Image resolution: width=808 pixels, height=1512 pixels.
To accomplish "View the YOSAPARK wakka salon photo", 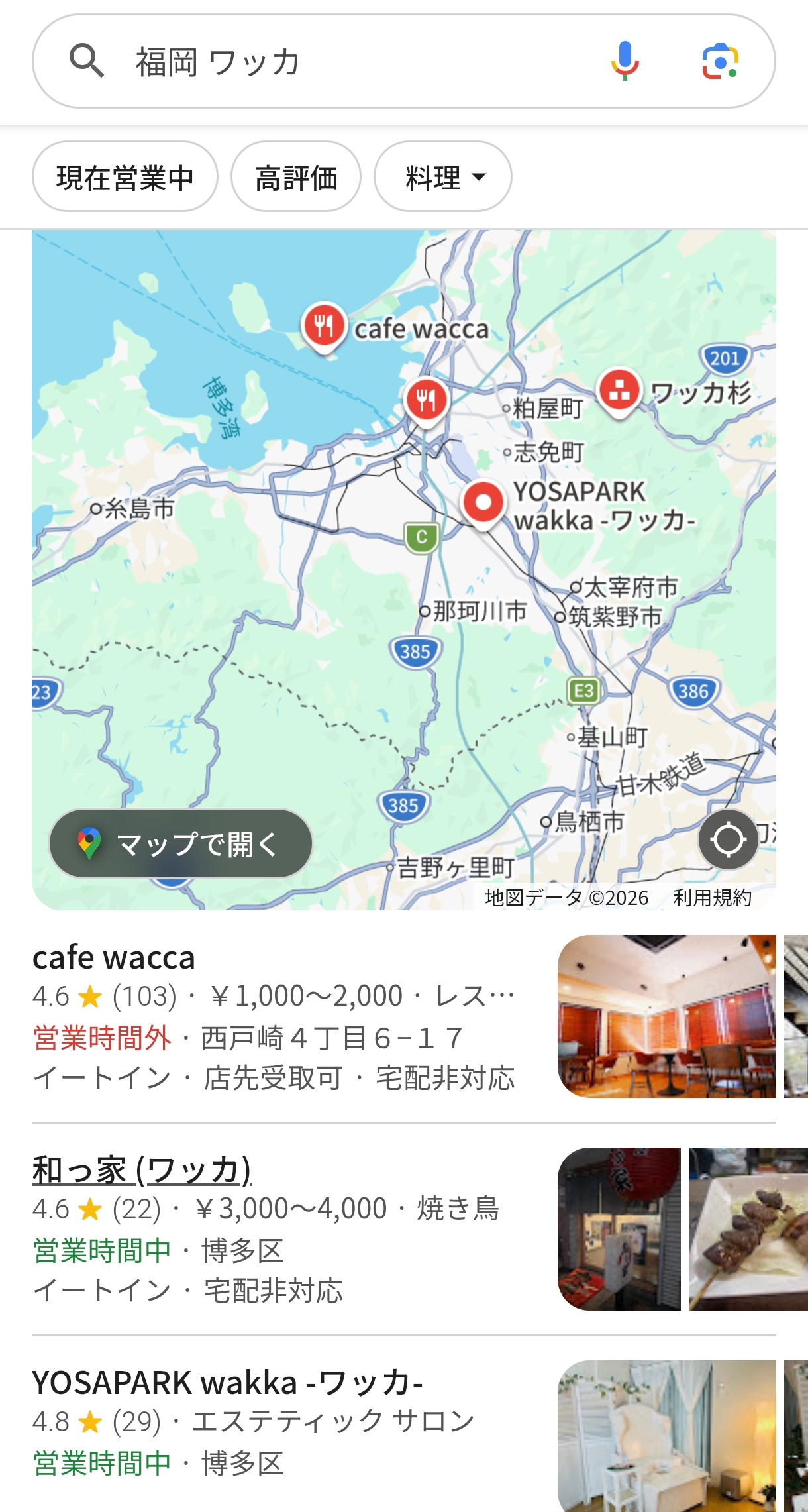I will click(666, 1436).
